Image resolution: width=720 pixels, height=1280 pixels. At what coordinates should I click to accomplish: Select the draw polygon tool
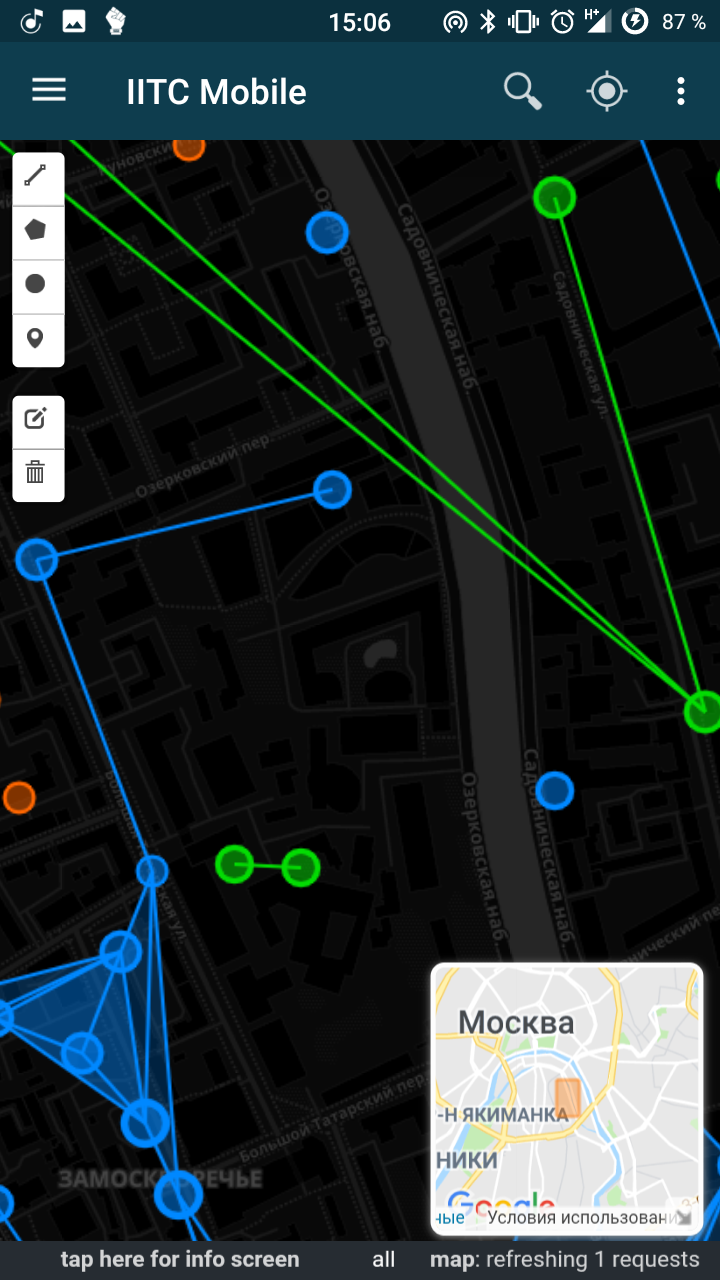(37, 230)
